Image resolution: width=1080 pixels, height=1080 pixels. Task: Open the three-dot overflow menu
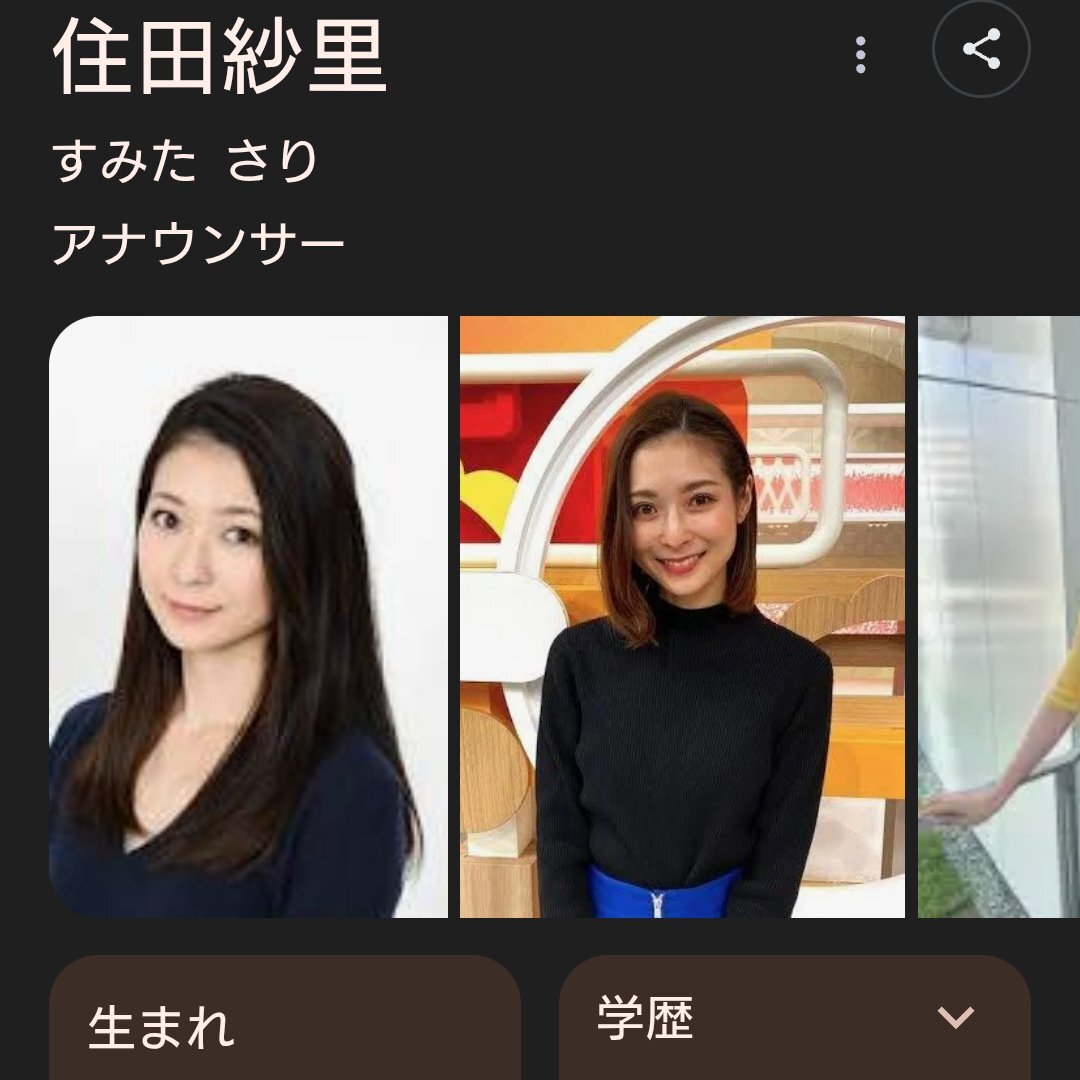[x=860, y=55]
